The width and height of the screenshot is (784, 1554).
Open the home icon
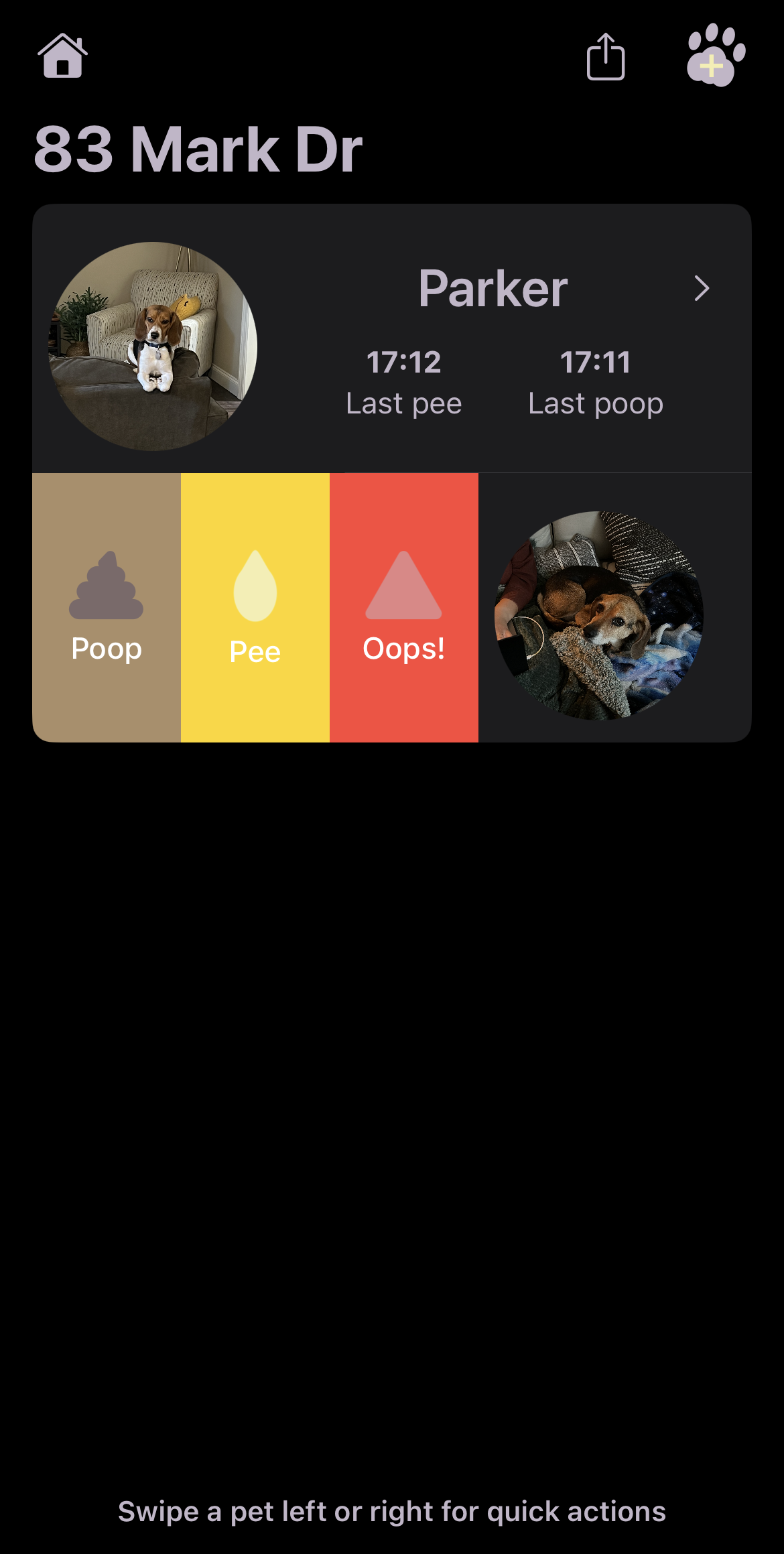pyautogui.click(x=62, y=56)
